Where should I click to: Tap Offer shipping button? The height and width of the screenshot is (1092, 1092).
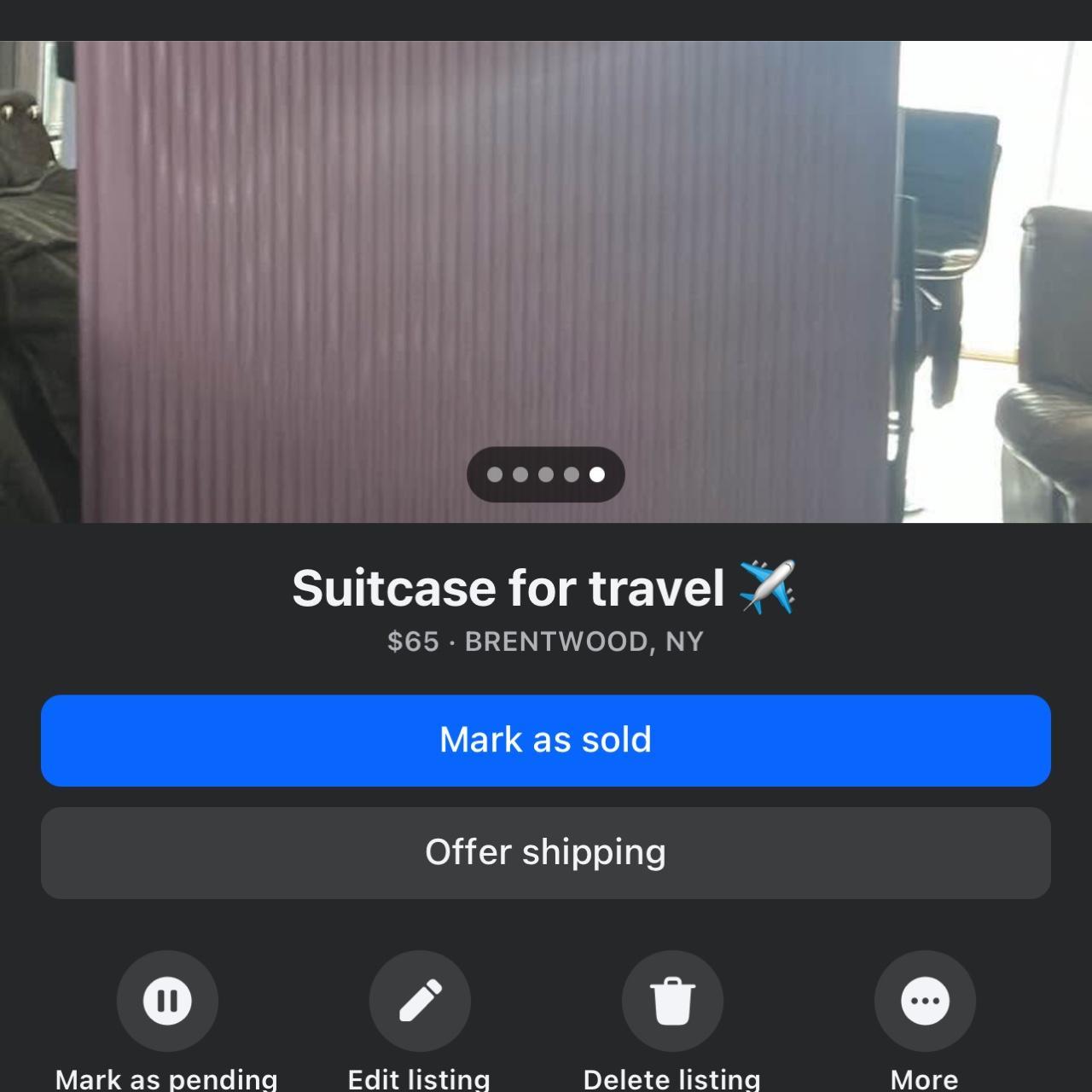click(546, 852)
